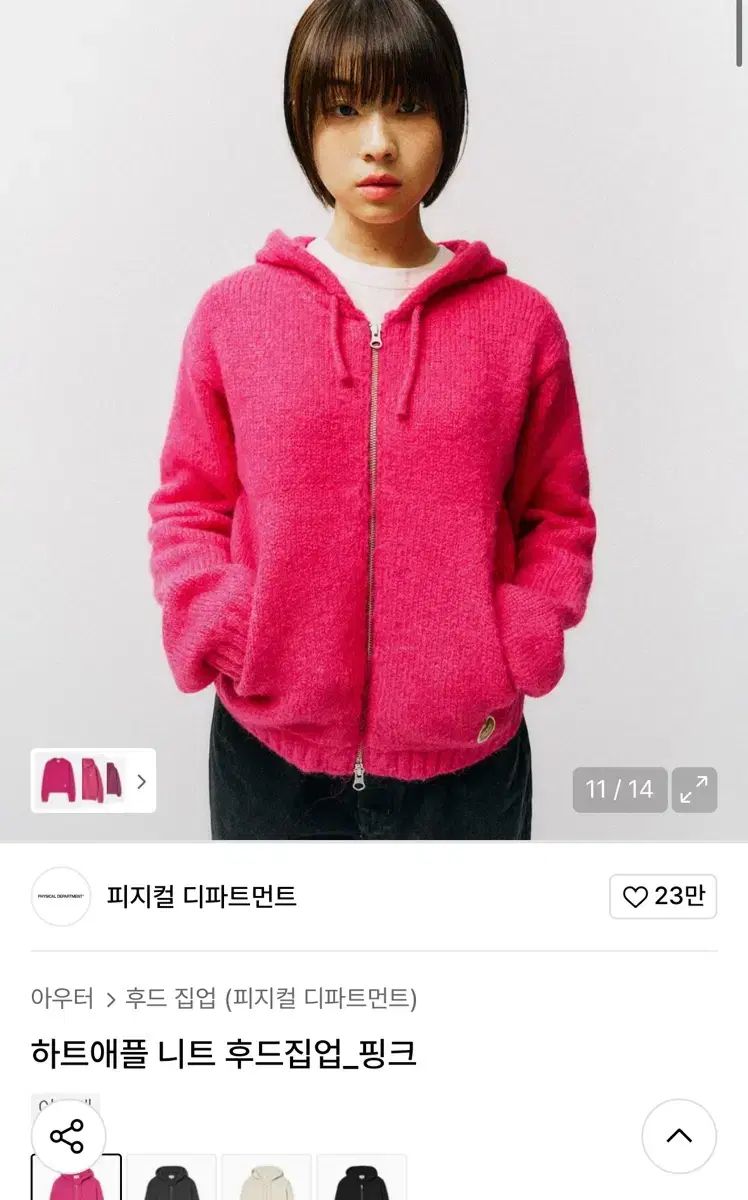Choose the charcoal color variant
This screenshot has height=1200, width=748.
(x=171, y=1180)
